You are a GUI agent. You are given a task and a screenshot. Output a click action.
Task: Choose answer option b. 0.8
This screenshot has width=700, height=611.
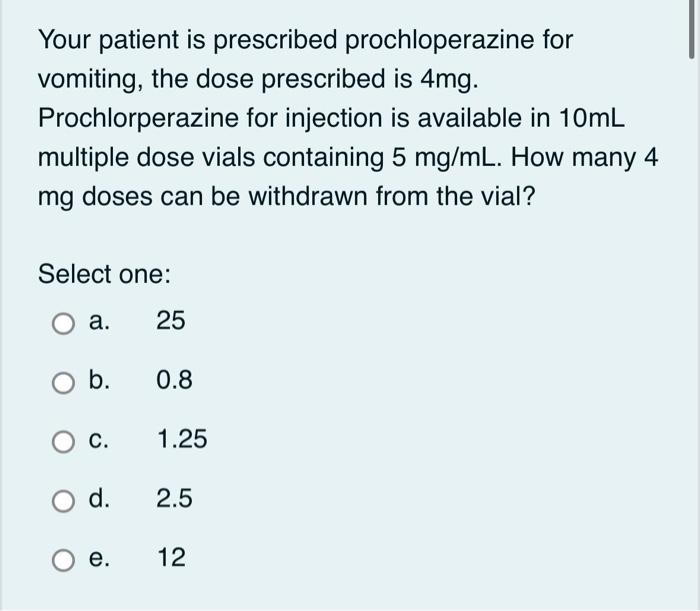64,381
